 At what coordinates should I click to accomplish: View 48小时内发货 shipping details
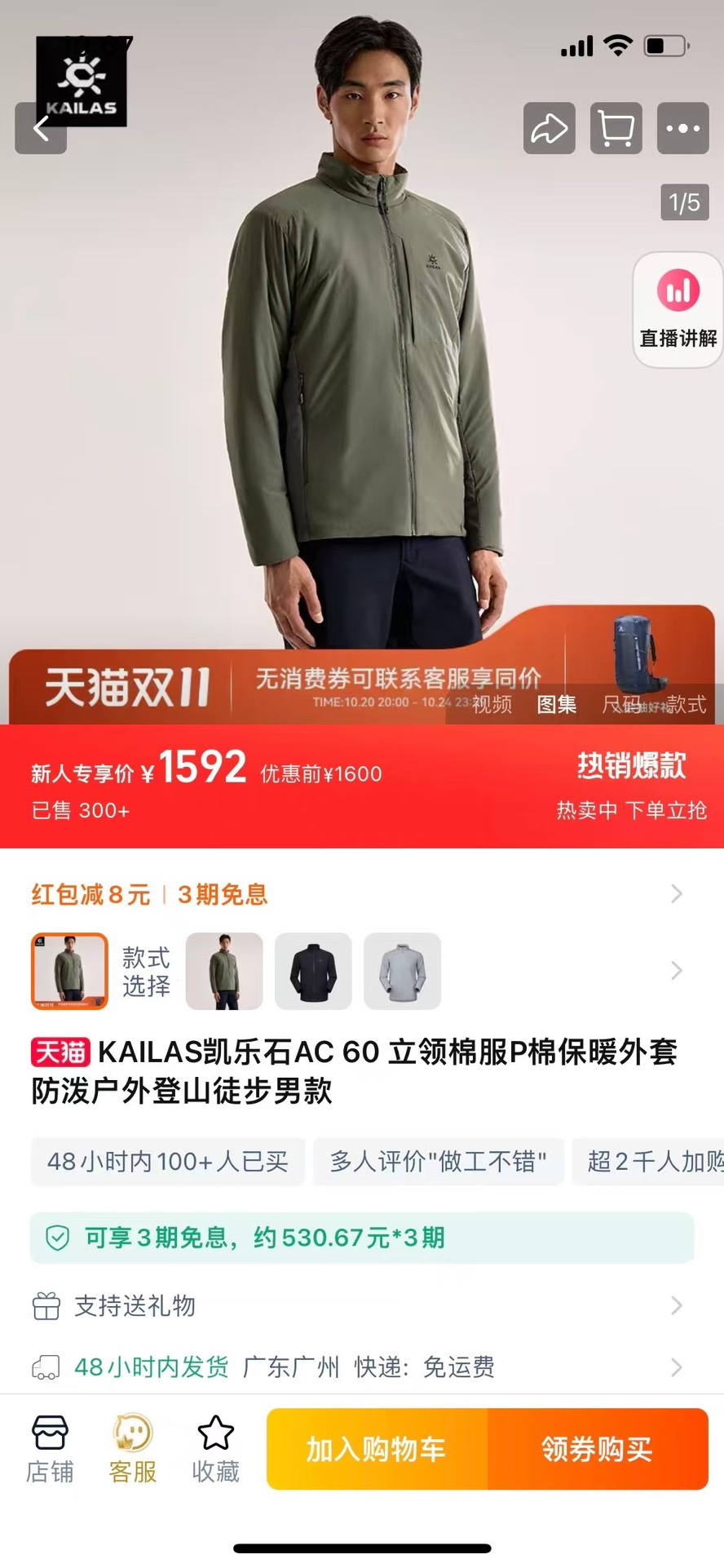[359, 1367]
